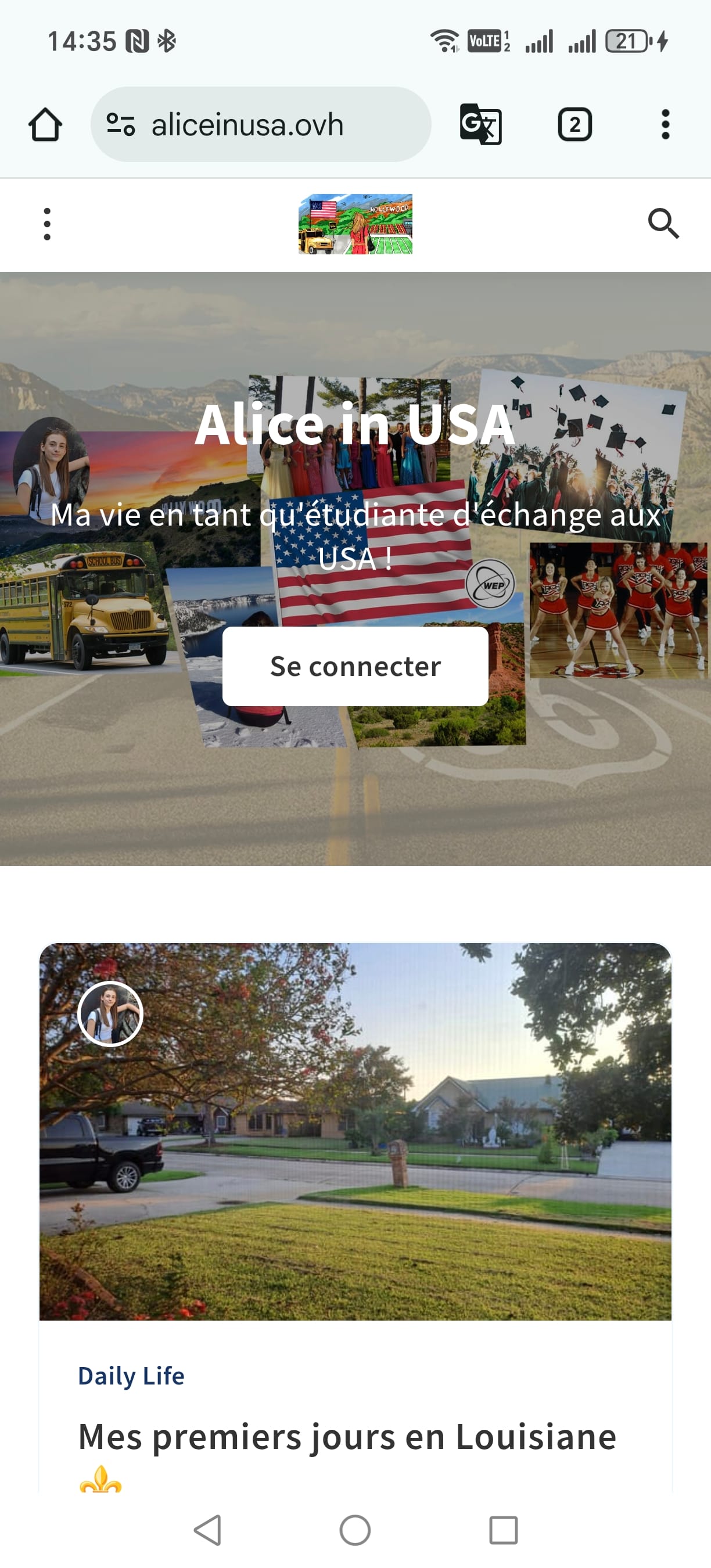
Task: Go back using the system back button
Action: [207, 1530]
